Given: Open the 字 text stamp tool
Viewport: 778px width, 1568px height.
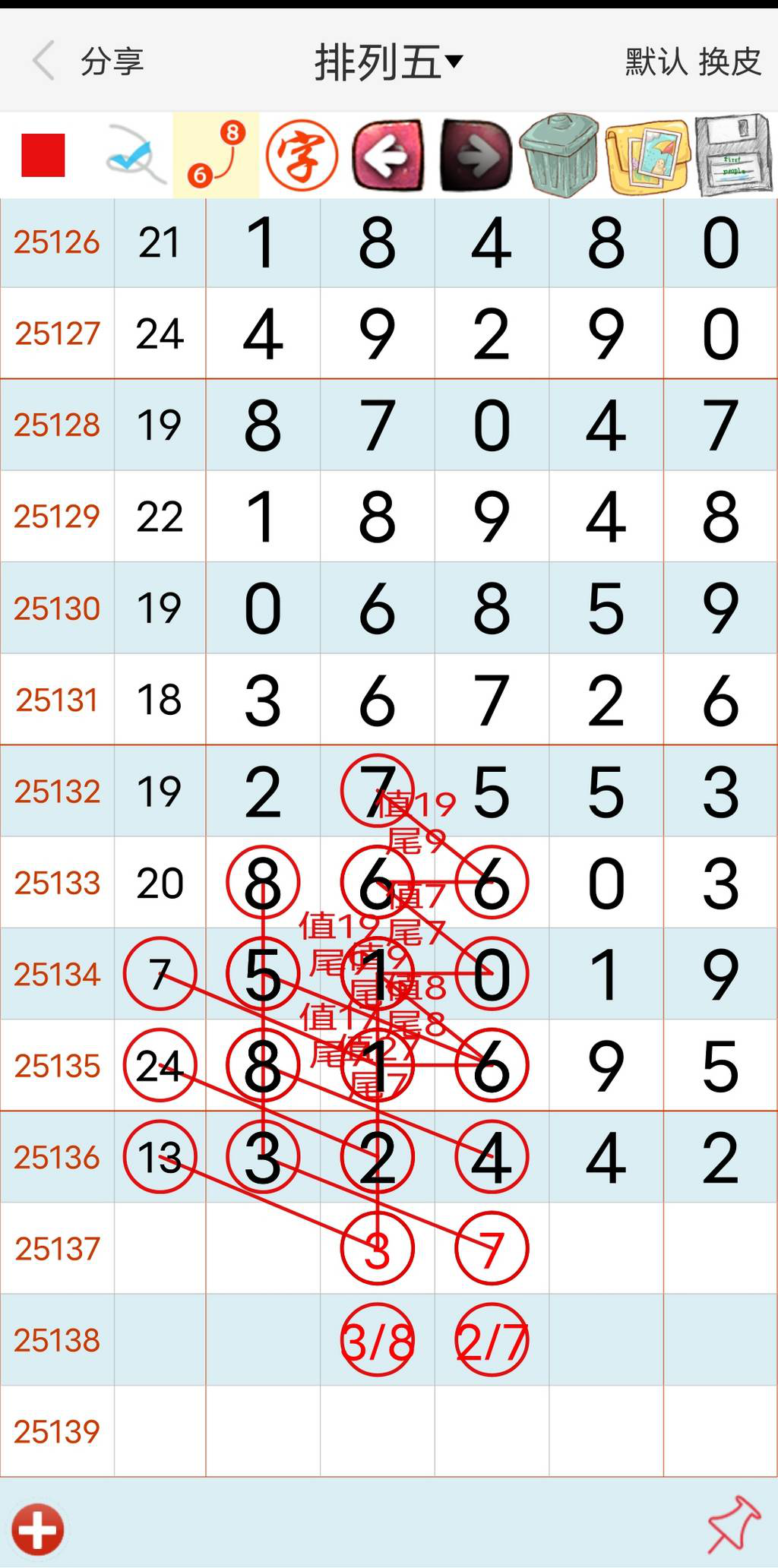Looking at the screenshot, I should [303, 156].
